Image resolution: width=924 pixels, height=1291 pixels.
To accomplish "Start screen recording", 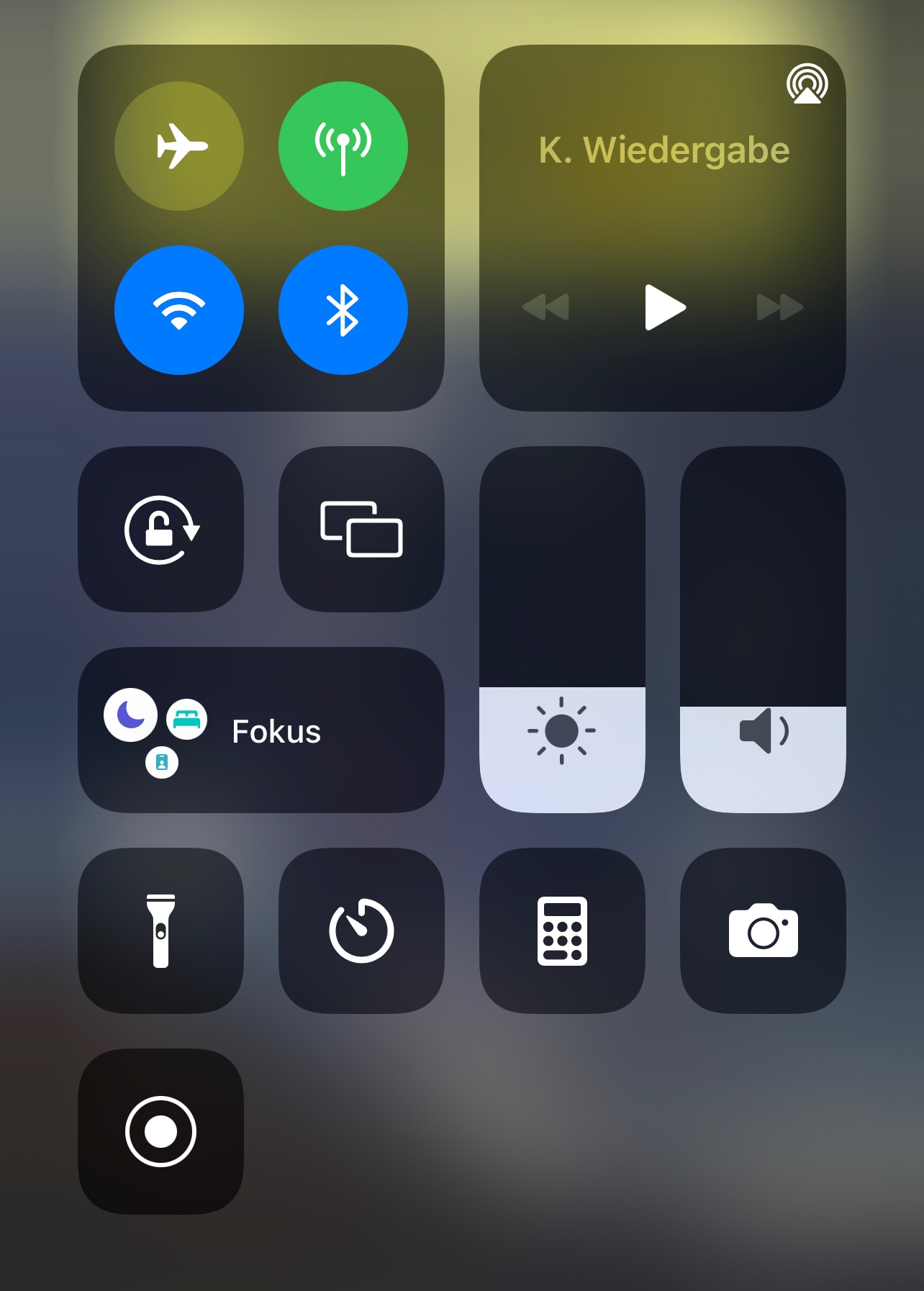I will [x=161, y=1131].
